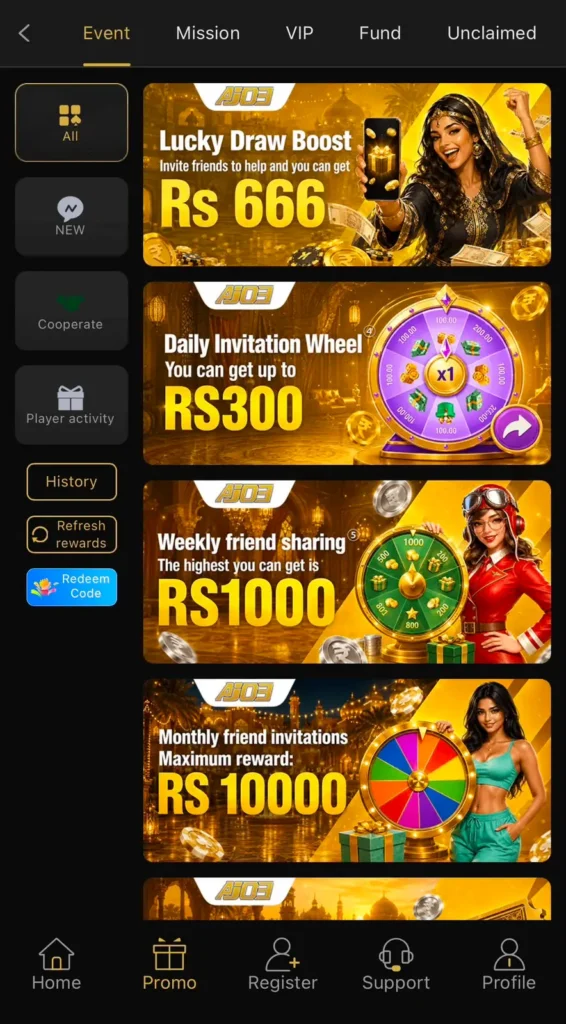Show Player activity events
566x1024 pixels.
click(x=71, y=404)
